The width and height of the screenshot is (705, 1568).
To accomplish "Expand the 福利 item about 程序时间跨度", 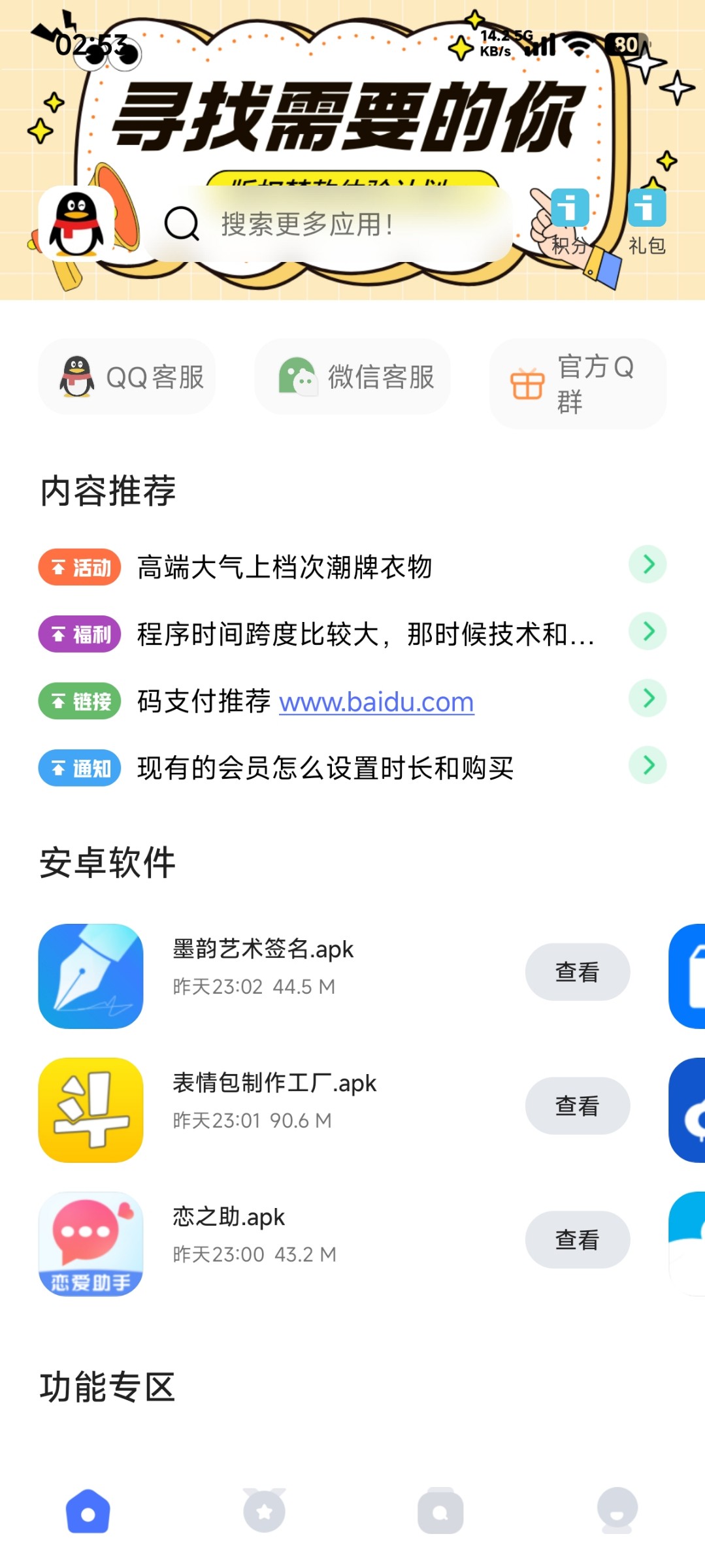I will (x=647, y=631).
